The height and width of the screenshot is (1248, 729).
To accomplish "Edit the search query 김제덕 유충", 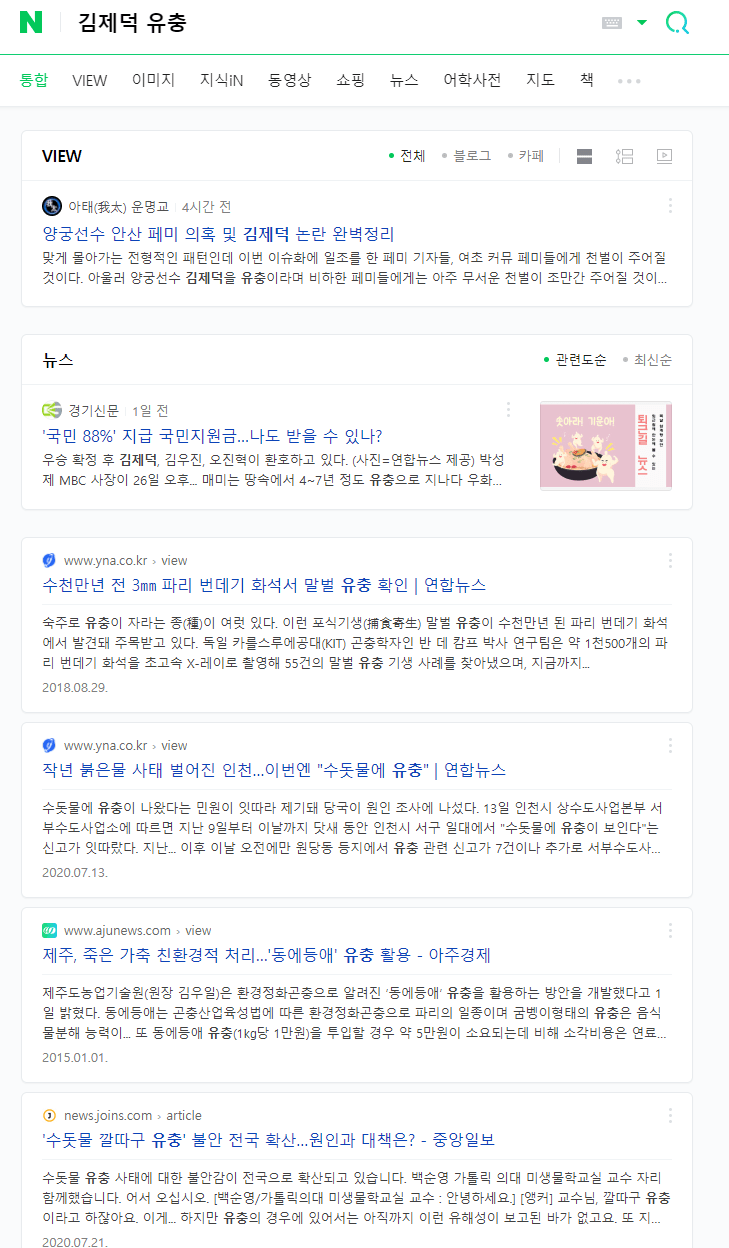I will coord(300,23).
